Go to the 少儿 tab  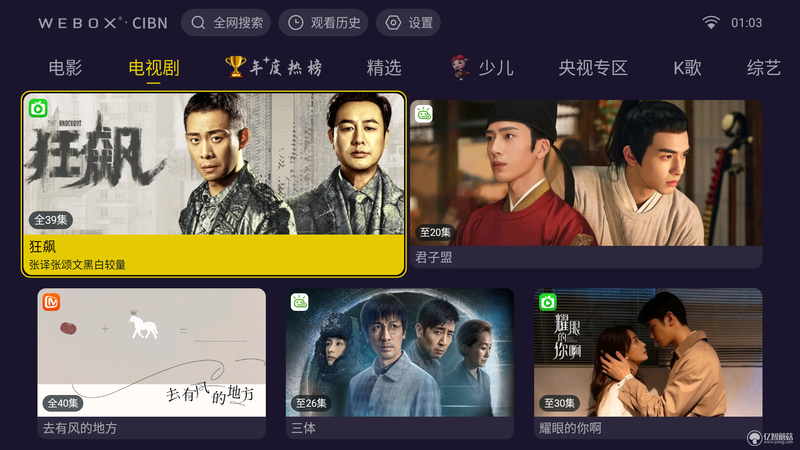pyautogui.click(x=483, y=68)
